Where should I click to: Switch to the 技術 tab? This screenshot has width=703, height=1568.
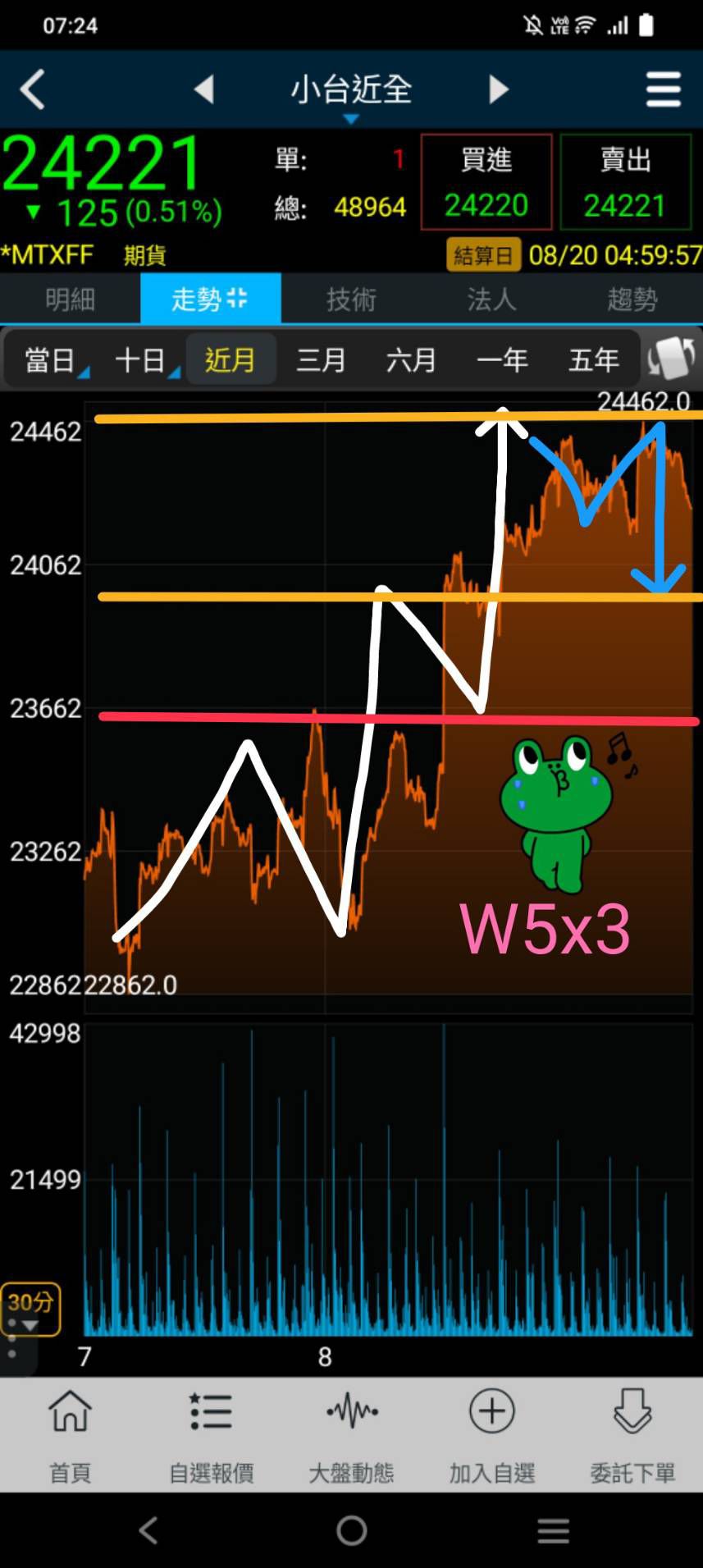pos(351,299)
